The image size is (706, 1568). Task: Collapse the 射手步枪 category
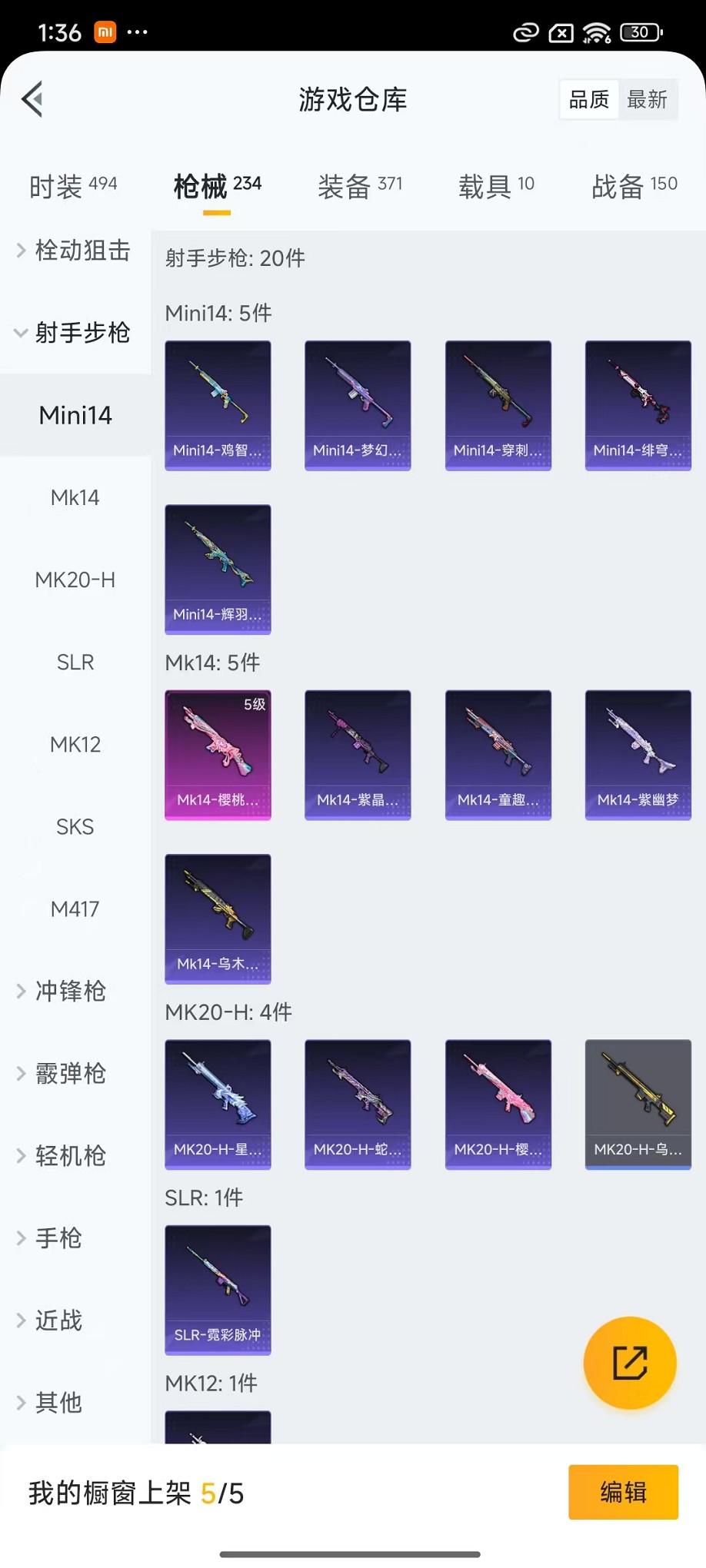74,333
